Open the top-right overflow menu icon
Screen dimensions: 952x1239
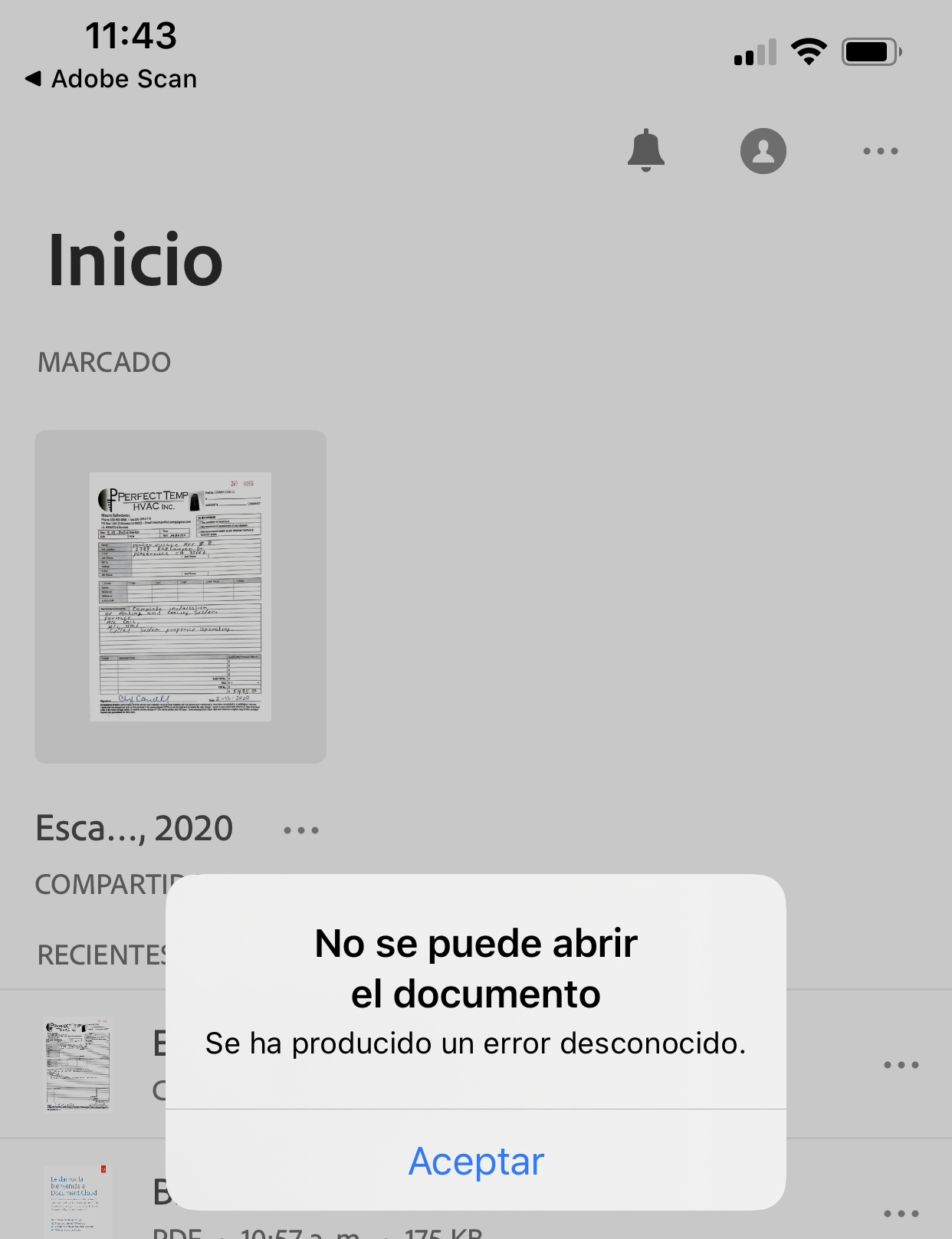tap(880, 151)
